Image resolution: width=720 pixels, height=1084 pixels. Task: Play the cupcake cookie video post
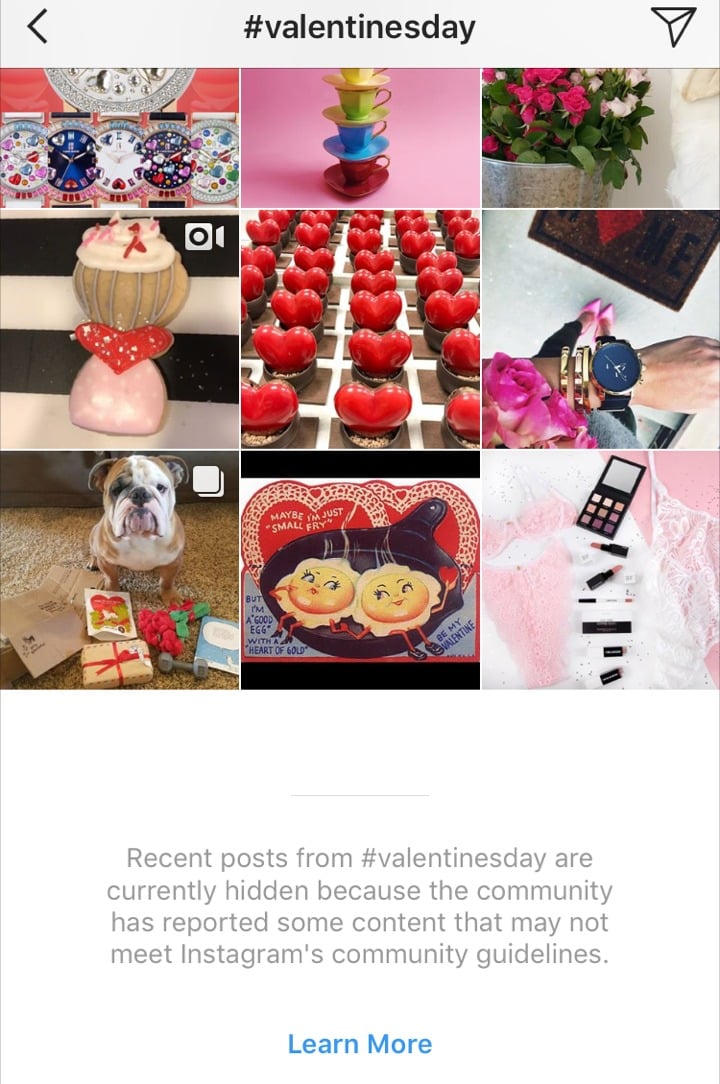coord(119,329)
